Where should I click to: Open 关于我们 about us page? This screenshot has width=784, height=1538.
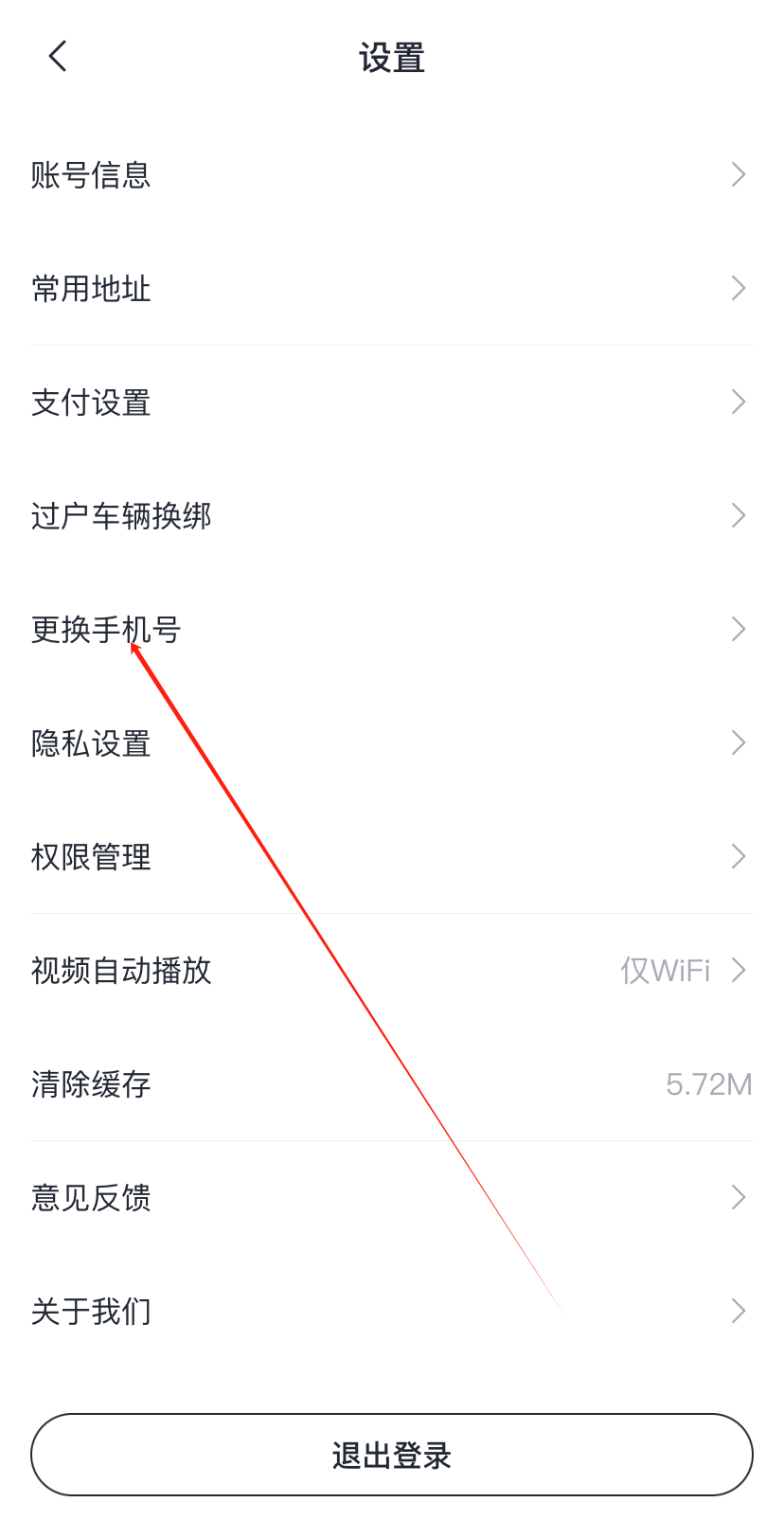(90, 1311)
